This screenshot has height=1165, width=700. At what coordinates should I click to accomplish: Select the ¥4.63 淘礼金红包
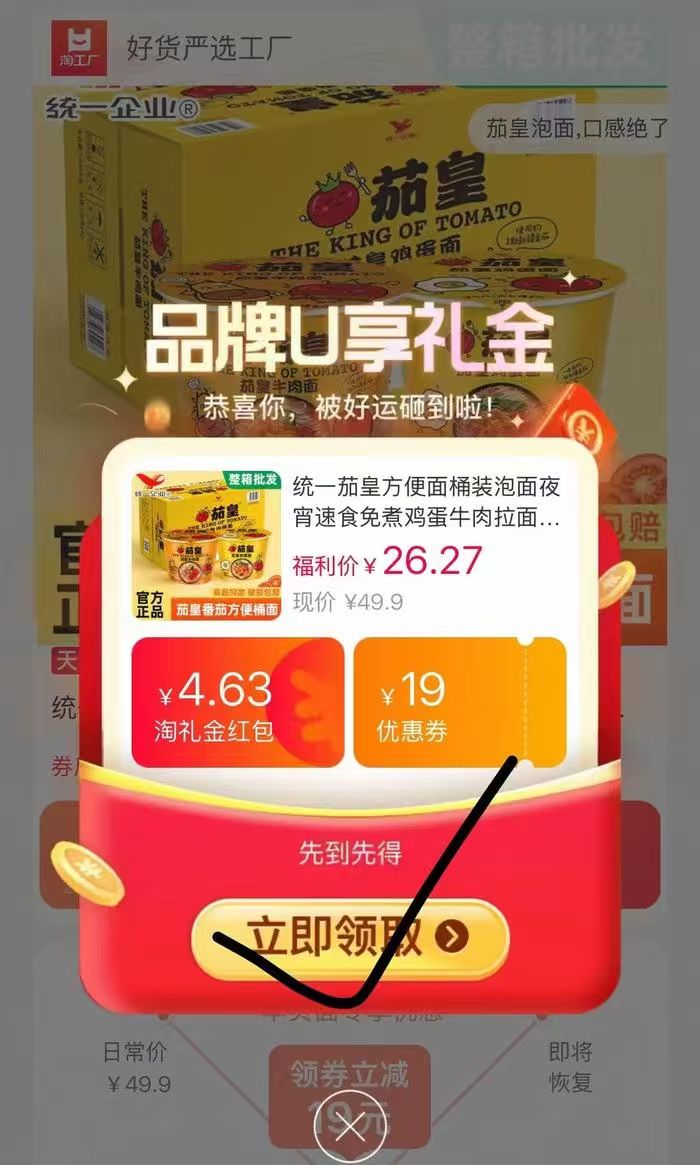coord(238,702)
